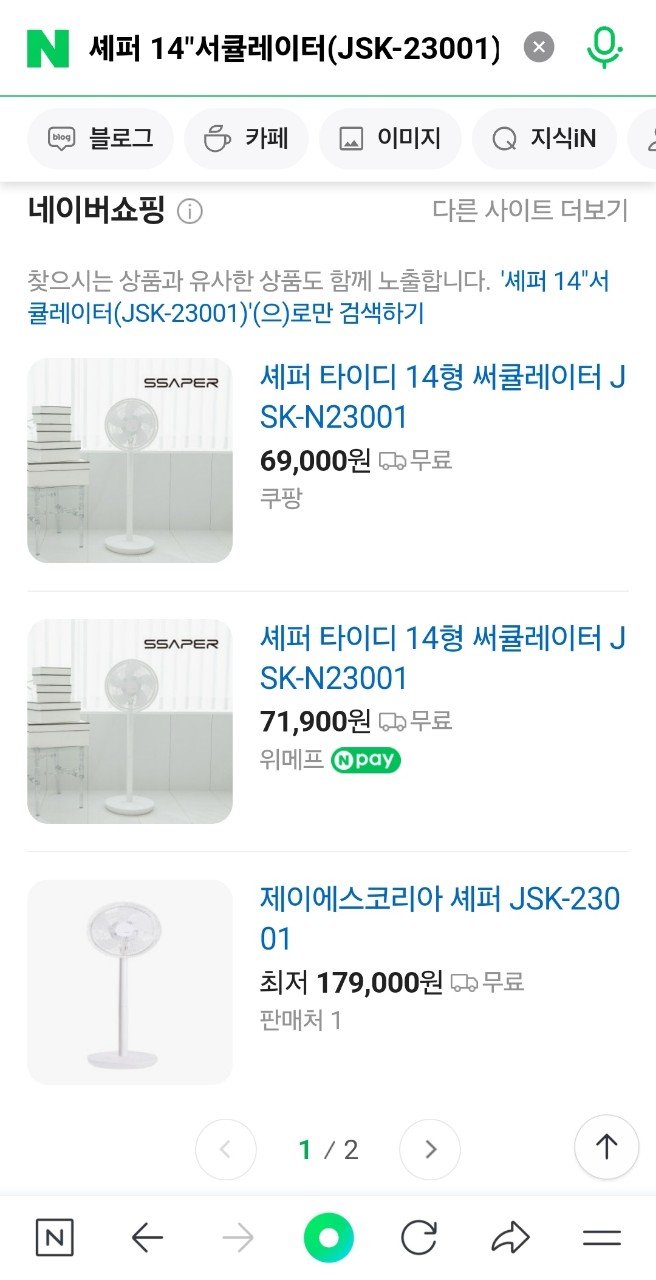The width and height of the screenshot is (656, 1280).
Task: Open the 네이버쇼핑 info icon
Action: point(190,211)
